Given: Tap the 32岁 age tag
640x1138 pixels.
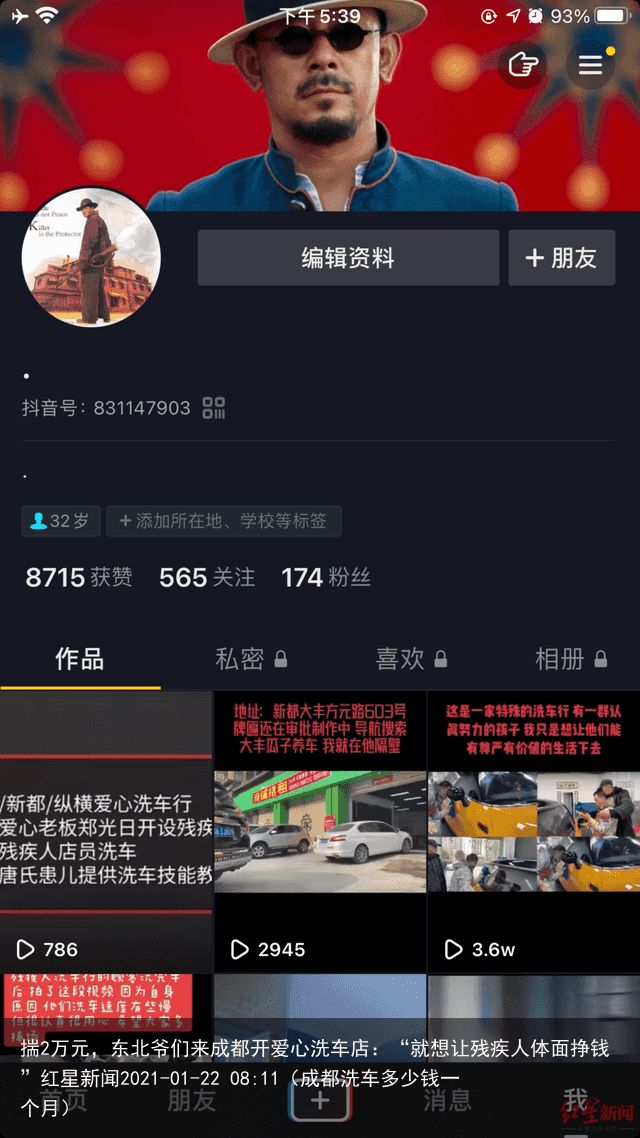Looking at the screenshot, I should pos(61,521).
